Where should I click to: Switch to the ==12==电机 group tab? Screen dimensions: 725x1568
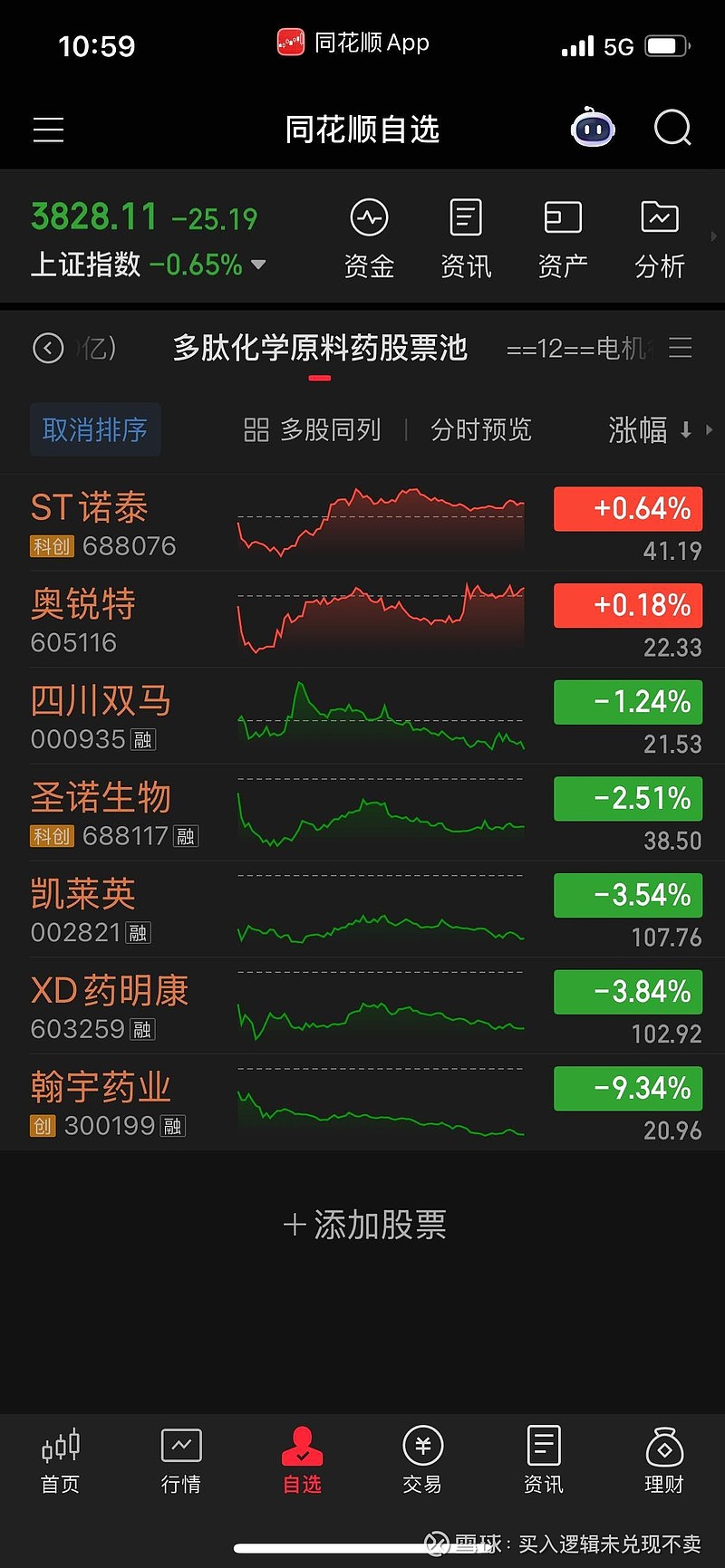point(577,348)
